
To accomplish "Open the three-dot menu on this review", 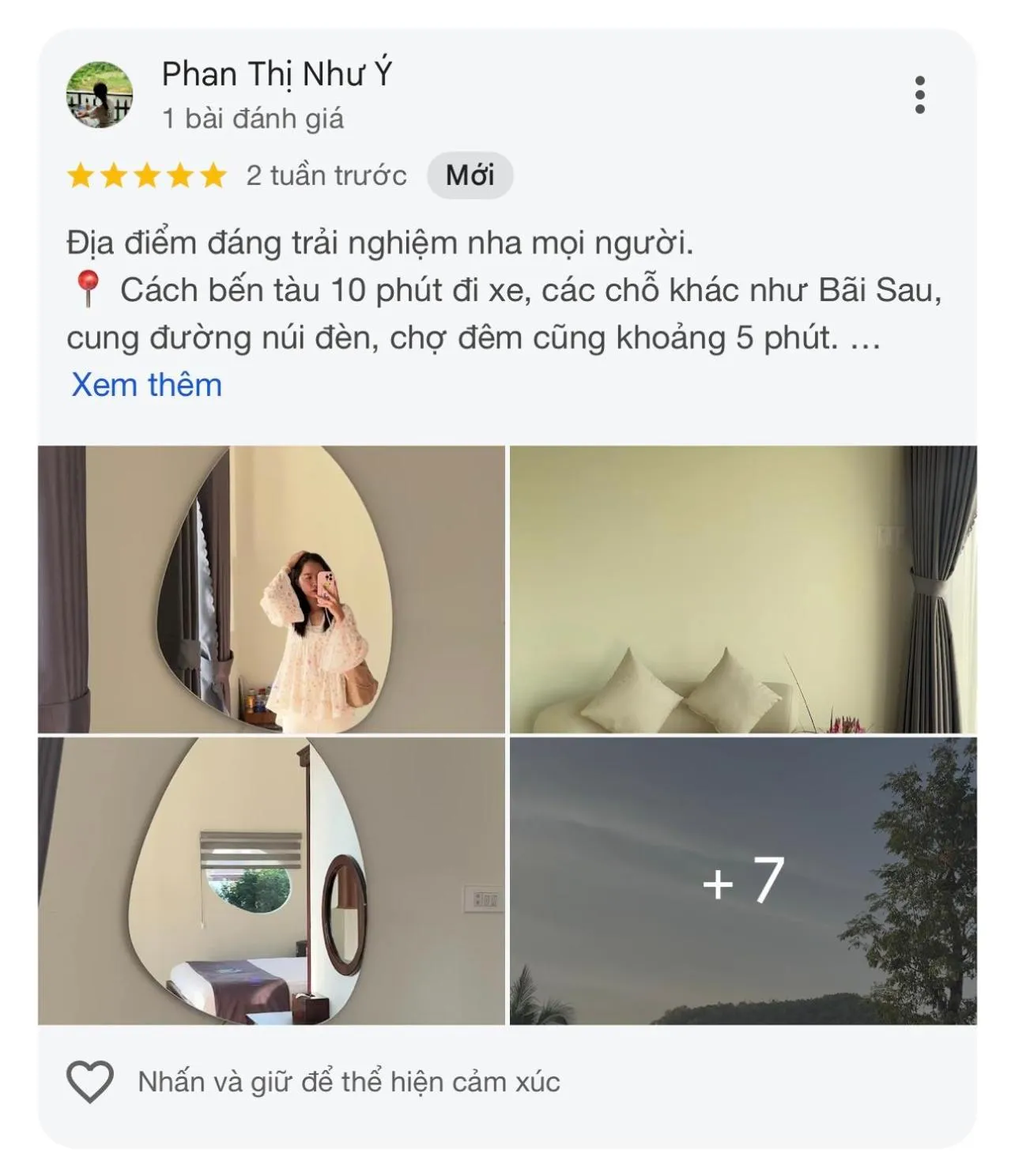I will [919, 95].
